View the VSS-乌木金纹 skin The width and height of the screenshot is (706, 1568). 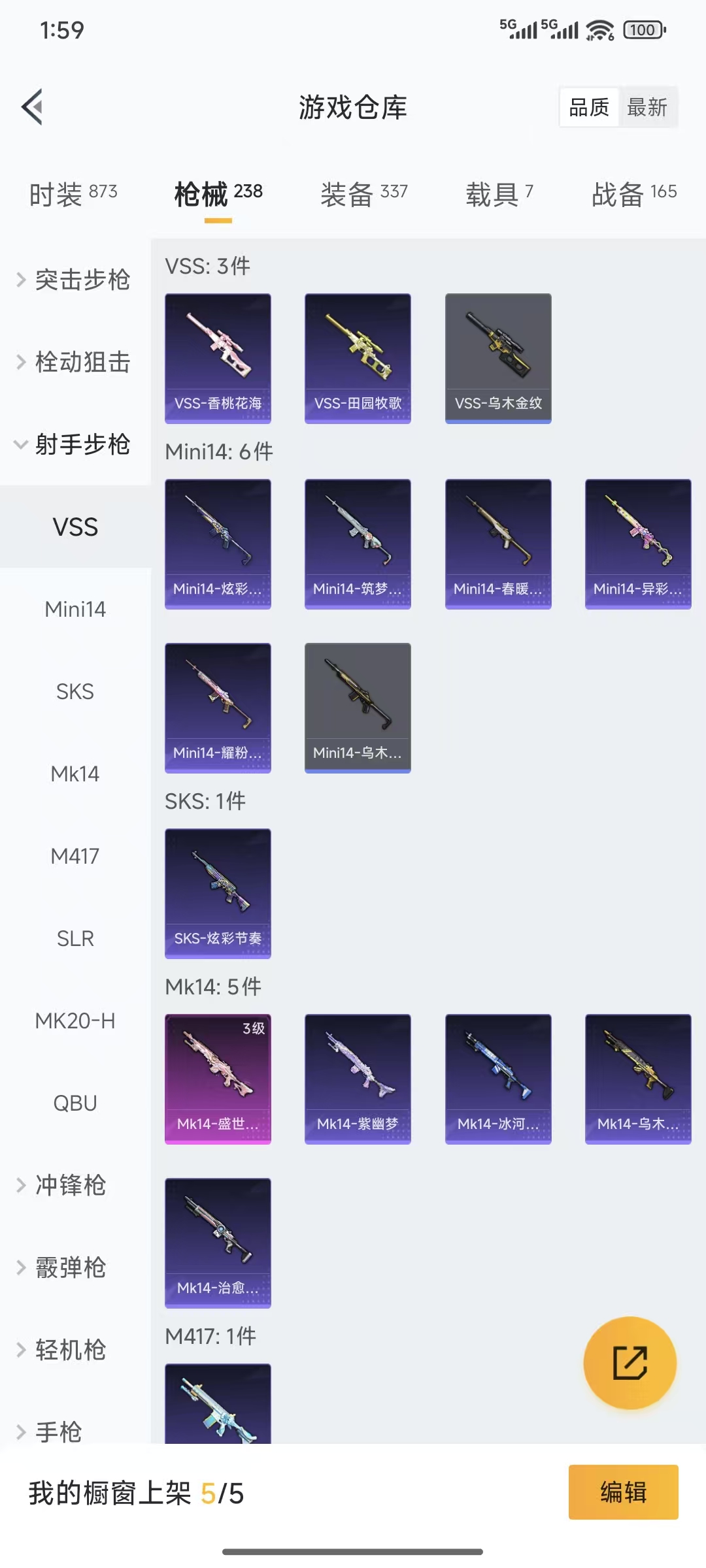pyautogui.click(x=498, y=358)
